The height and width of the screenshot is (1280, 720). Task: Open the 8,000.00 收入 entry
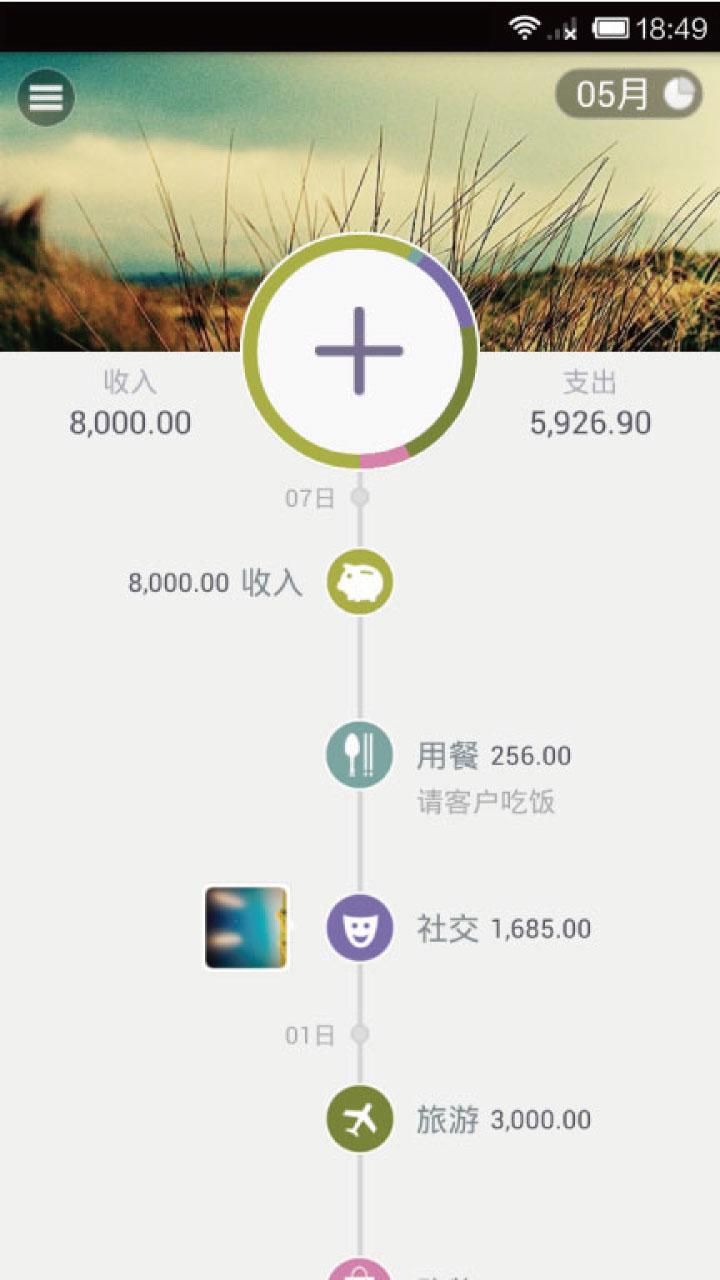pos(215,582)
